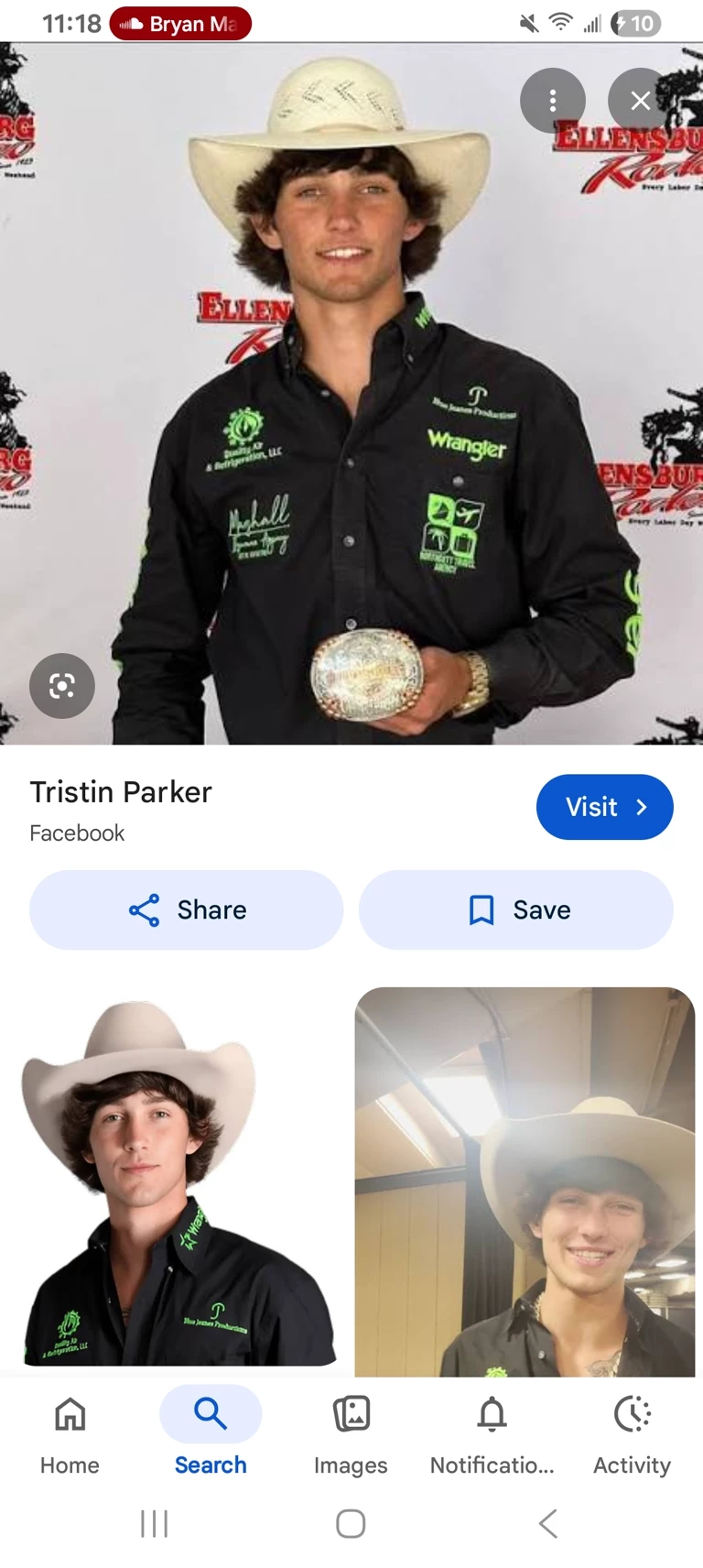
Task: Search this image with Lens
Action: (62, 685)
